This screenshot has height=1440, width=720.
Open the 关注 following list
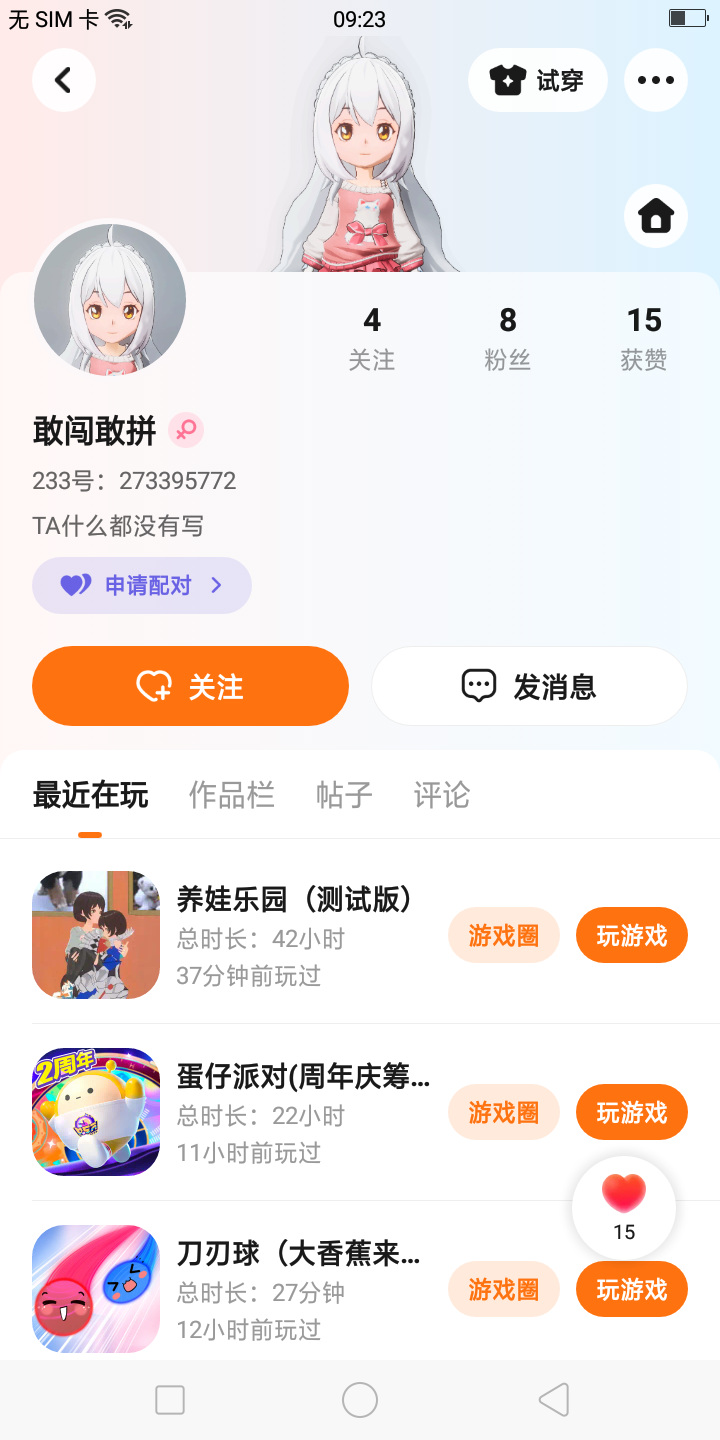372,338
